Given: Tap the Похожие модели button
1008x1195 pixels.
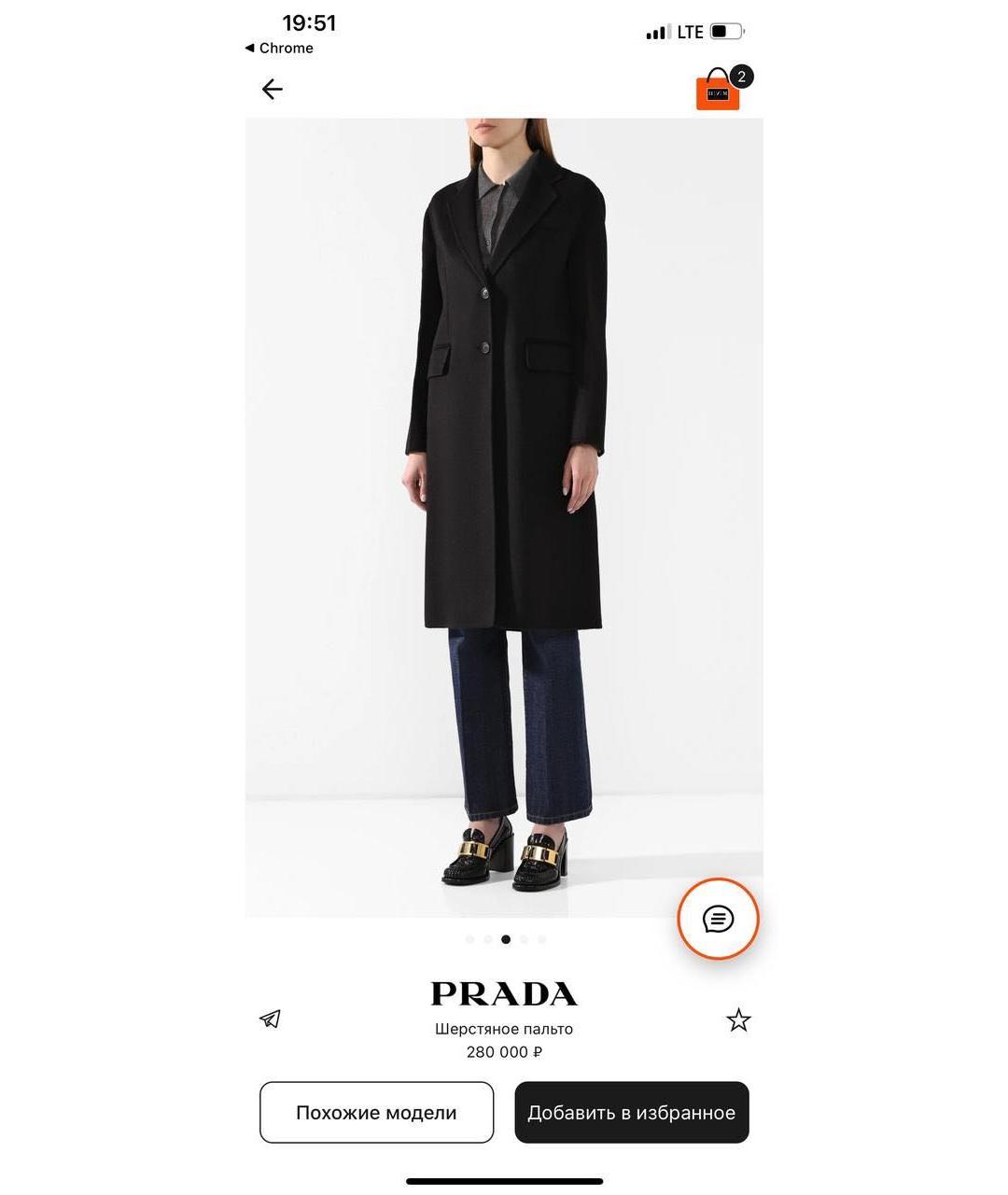Looking at the screenshot, I should tap(376, 1112).
